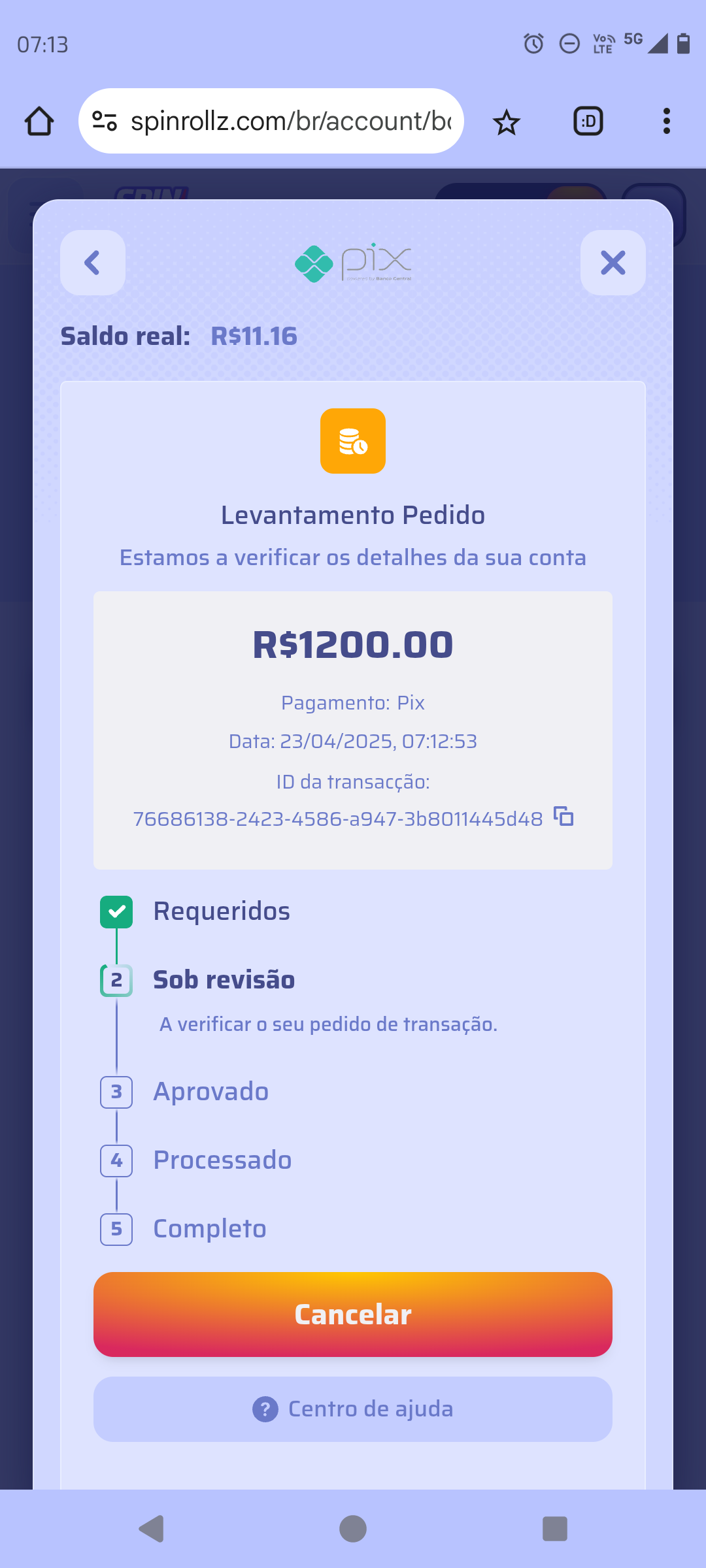This screenshot has height=1568, width=706.
Task: Copy the transaction ID
Action: point(563,817)
